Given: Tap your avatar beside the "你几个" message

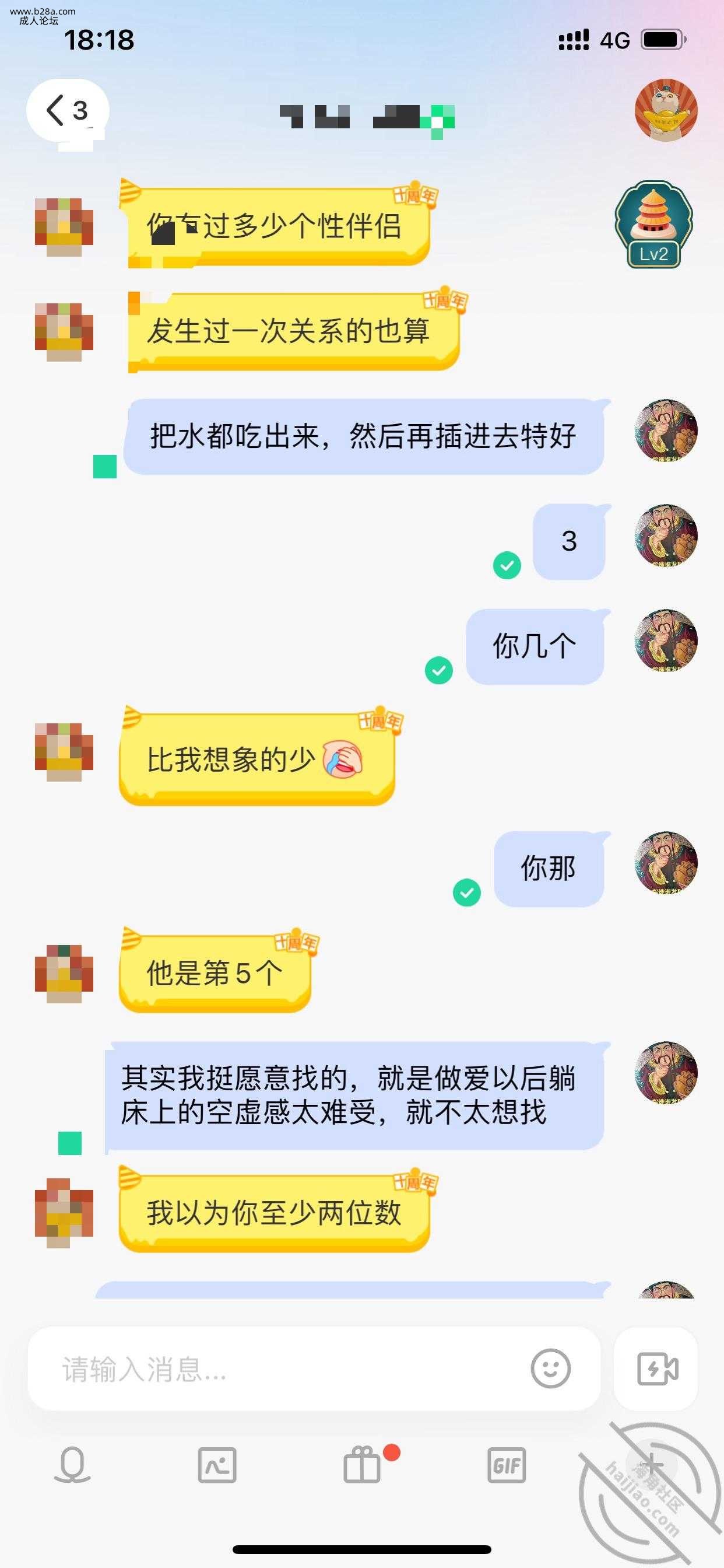Looking at the screenshot, I should click(666, 640).
